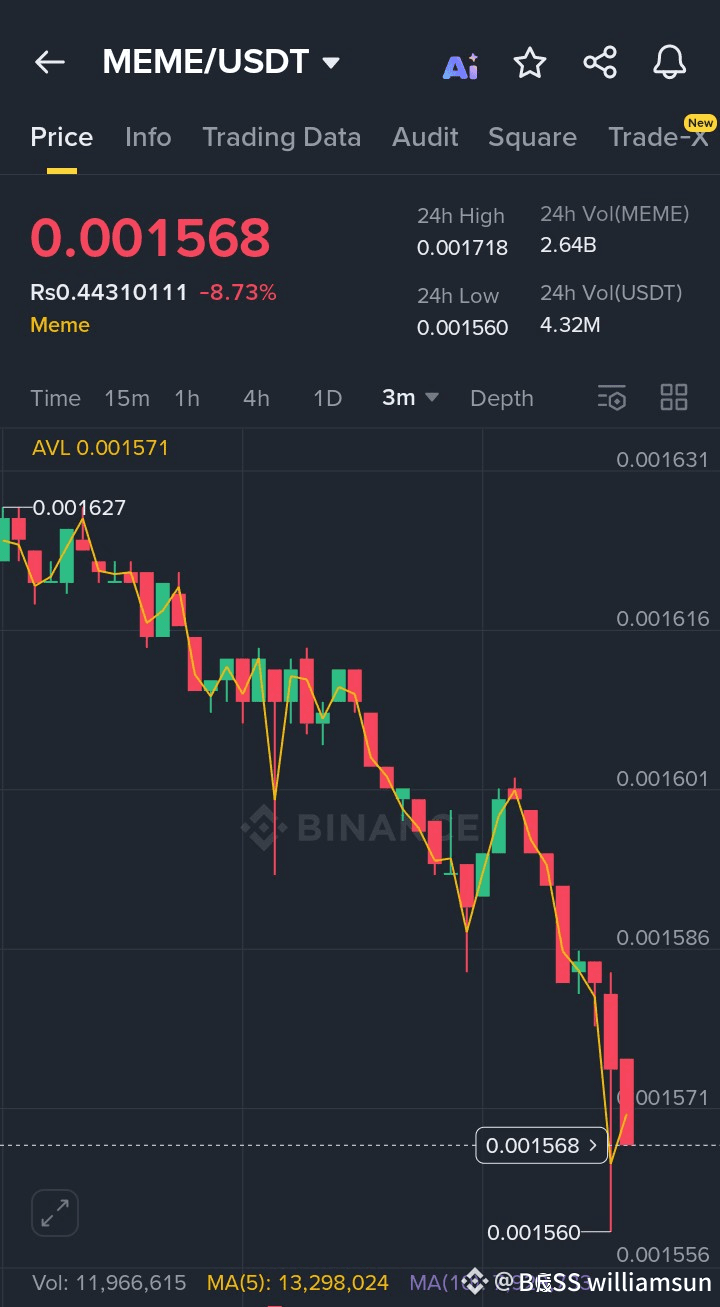Open the Audit tab

[425, 137]
